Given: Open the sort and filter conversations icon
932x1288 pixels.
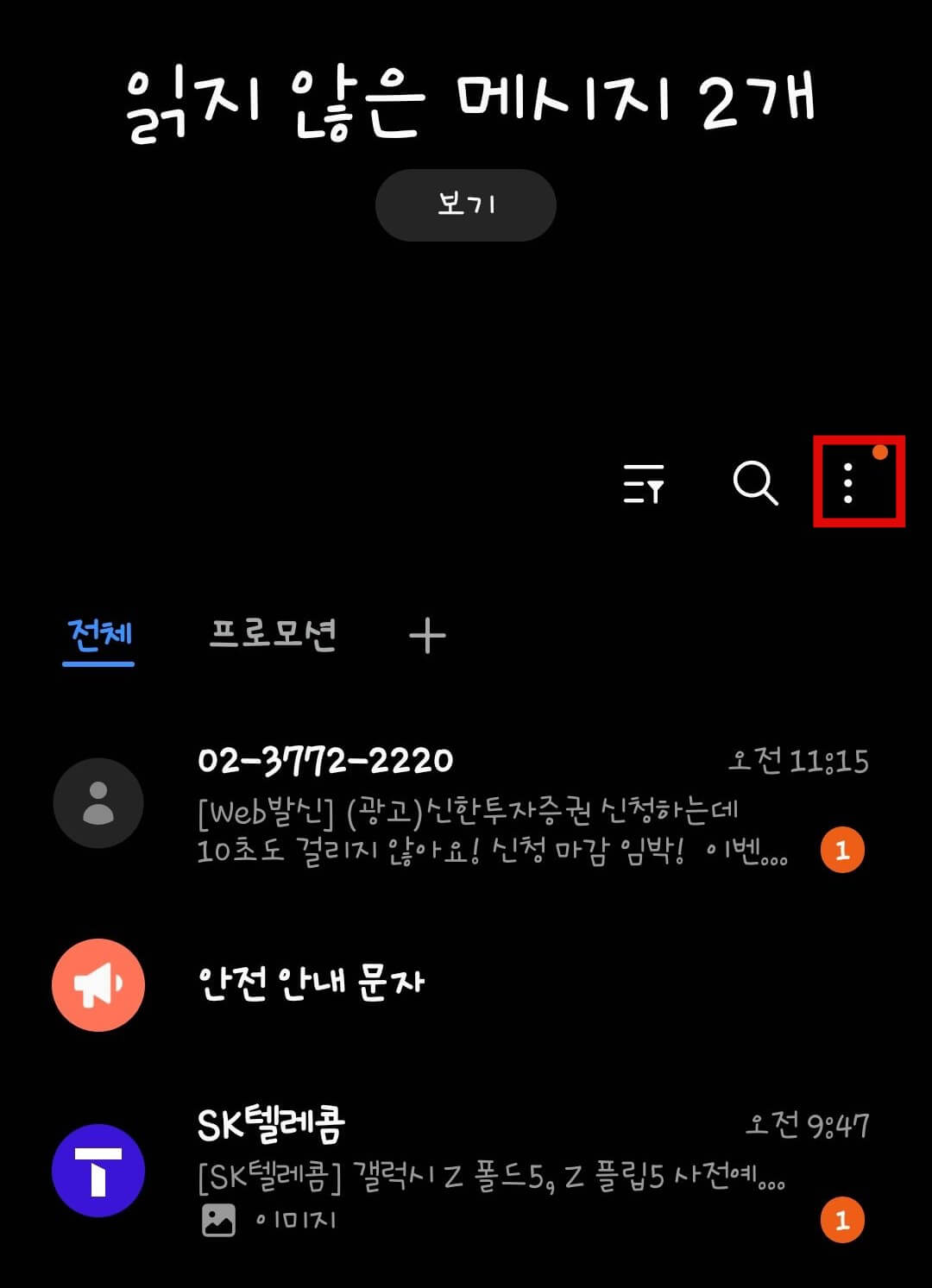Looking at the screenshot, I should click(645, 485).
